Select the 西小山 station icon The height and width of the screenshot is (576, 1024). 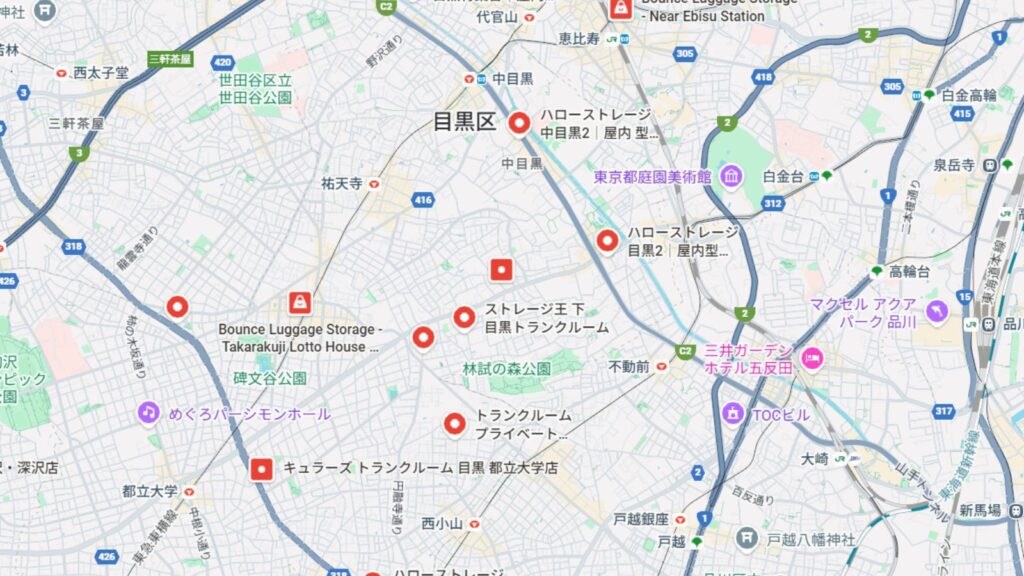pyautogui.click(x=474, y=523)
